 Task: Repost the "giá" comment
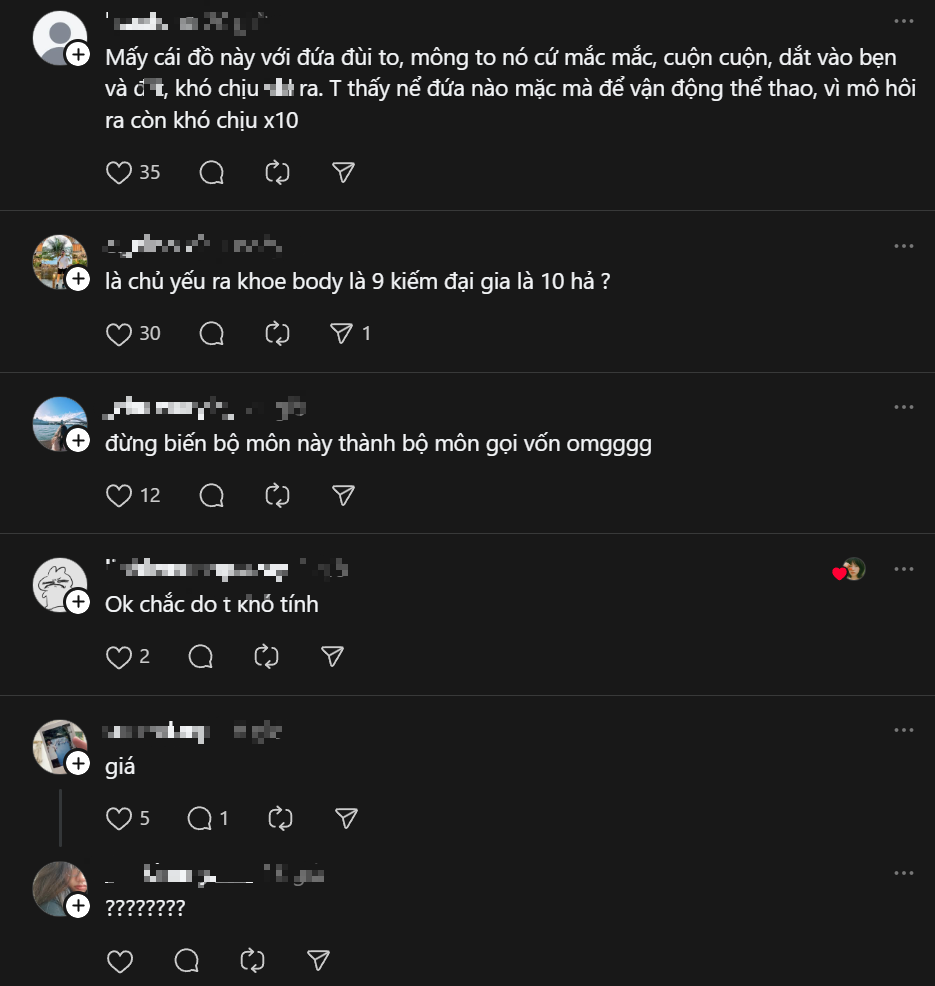[x=281, y=818]
